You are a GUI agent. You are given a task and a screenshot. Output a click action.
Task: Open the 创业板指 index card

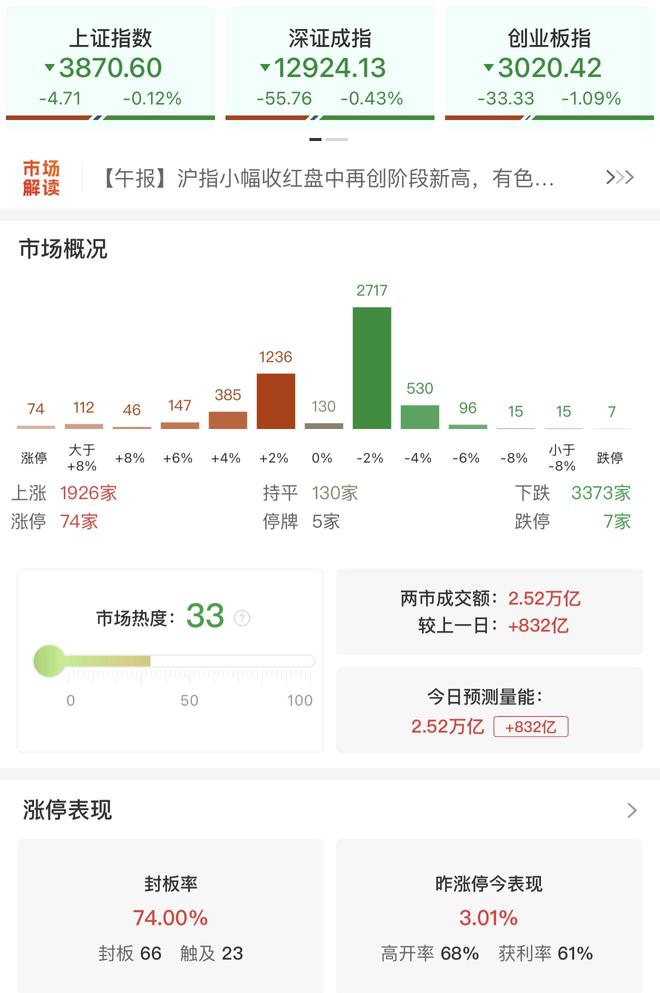[x=549, y=66]
